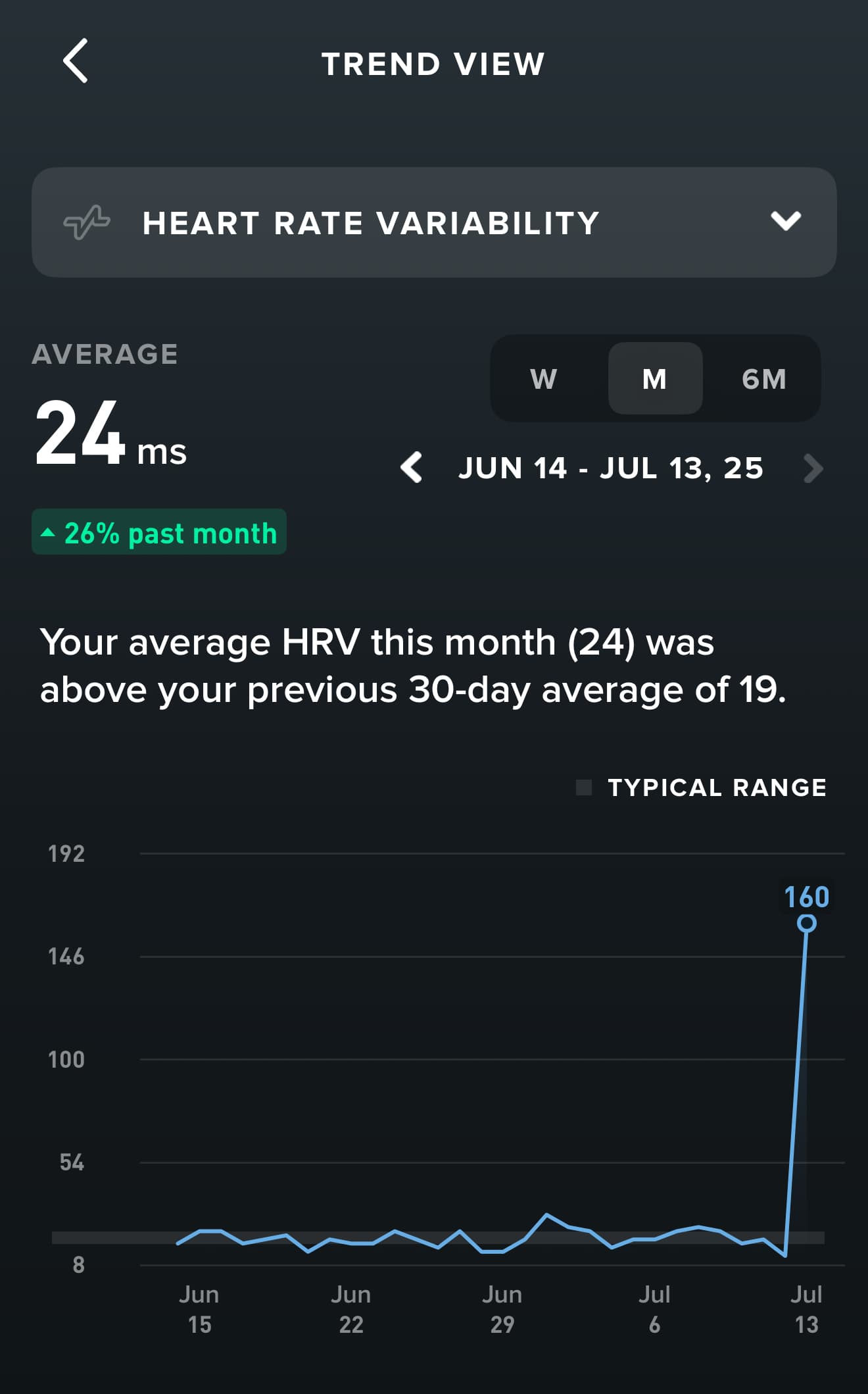Go to the previous date range

click(412, 468)
